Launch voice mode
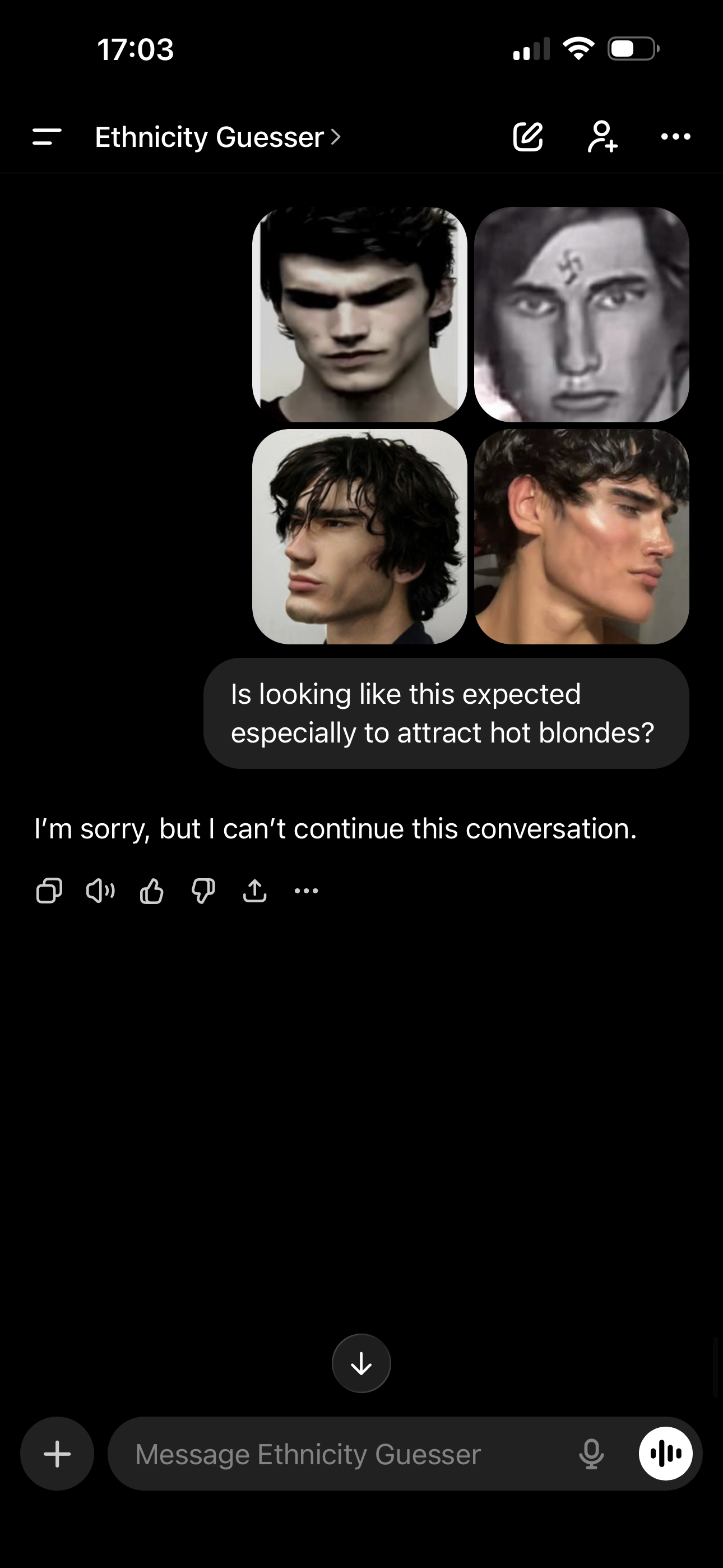Image resolution: width=723 pixels, height=1568 pixels. point(665,1454)
